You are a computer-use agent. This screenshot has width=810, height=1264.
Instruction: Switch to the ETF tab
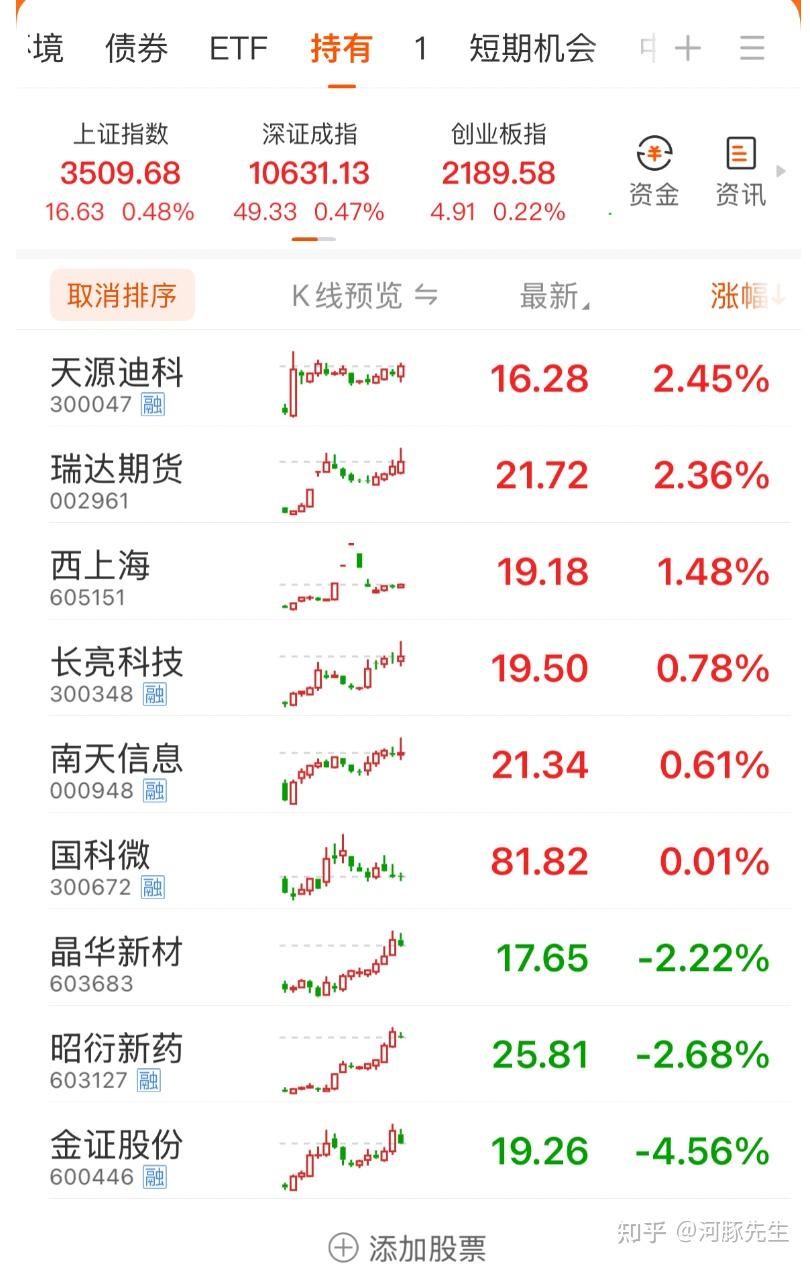point(239,47)
